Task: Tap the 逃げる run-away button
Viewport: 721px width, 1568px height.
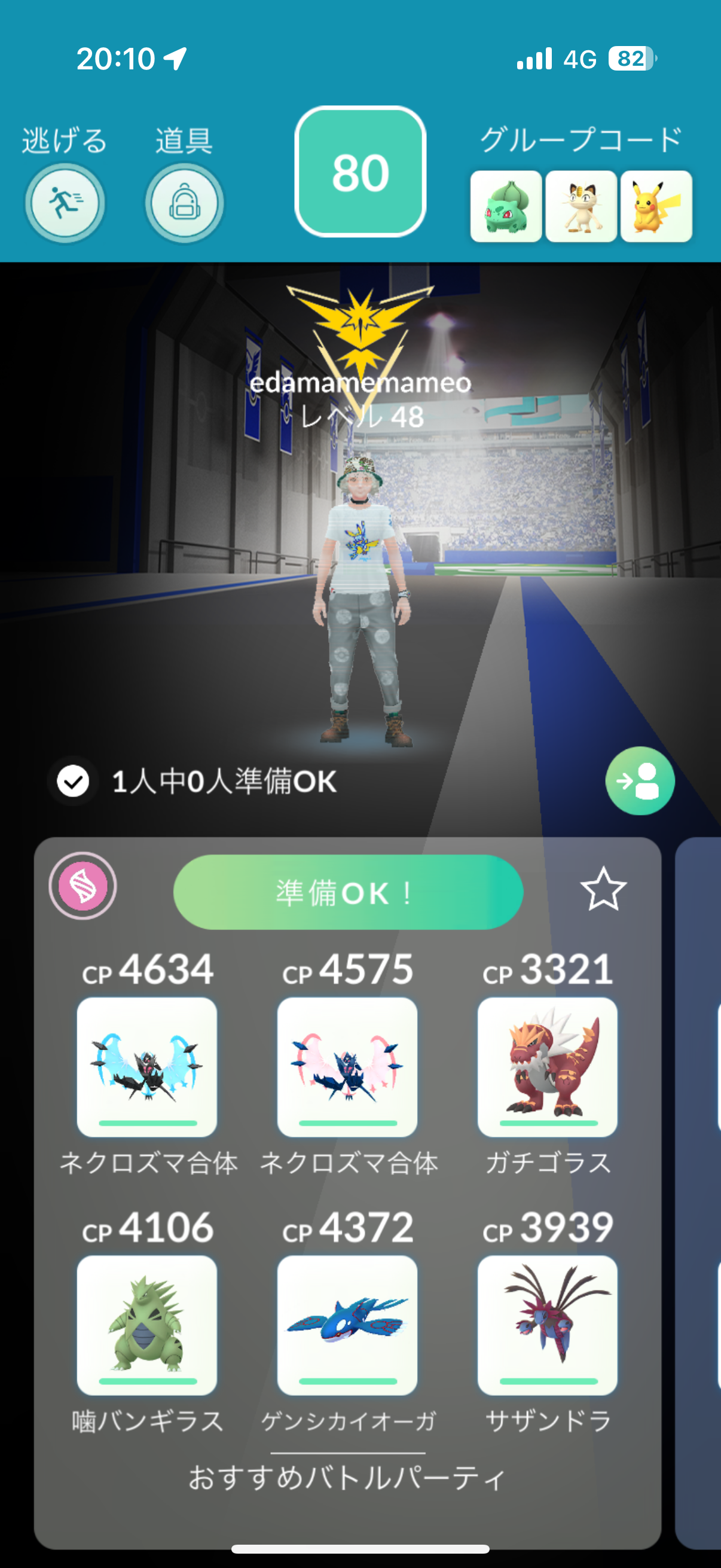Action: (65, 203)
